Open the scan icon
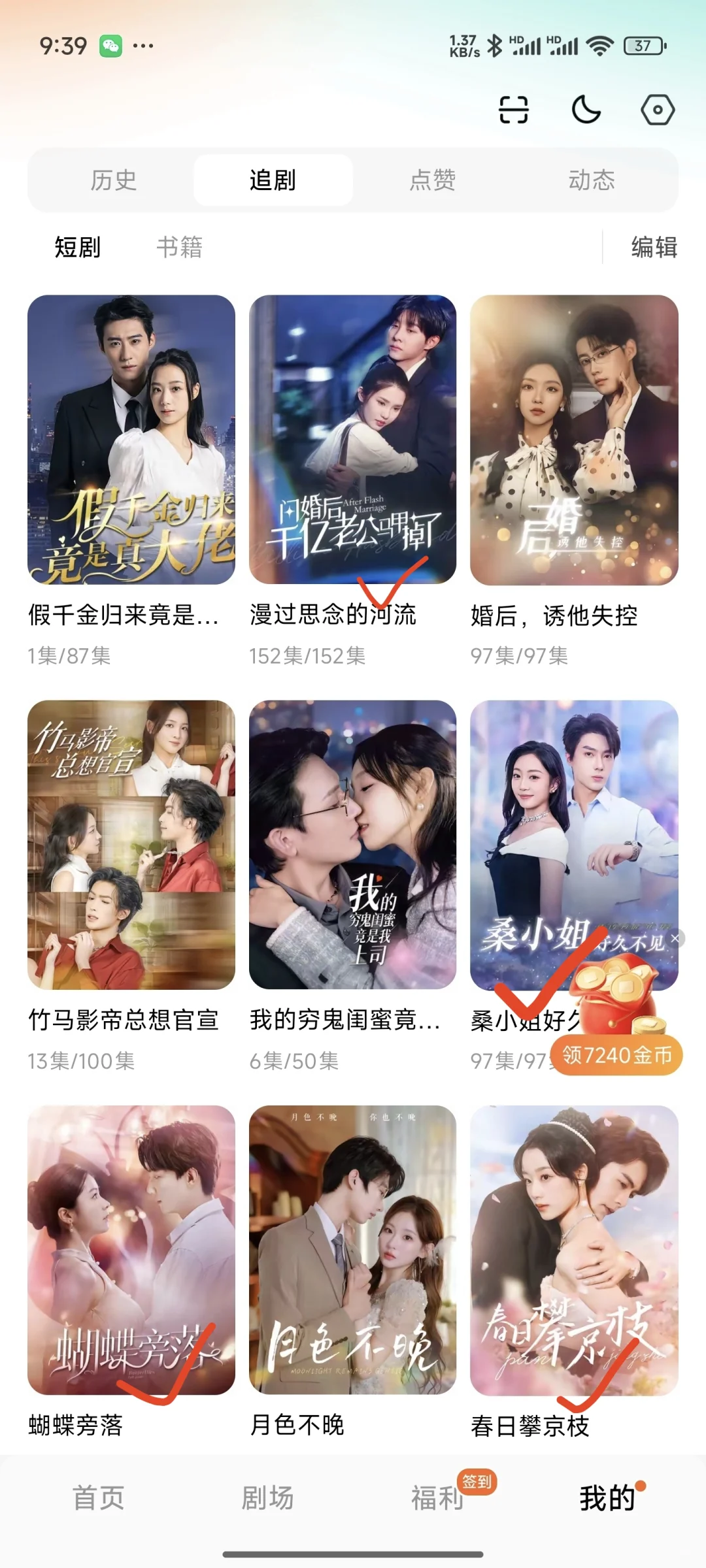 point(514,110)
